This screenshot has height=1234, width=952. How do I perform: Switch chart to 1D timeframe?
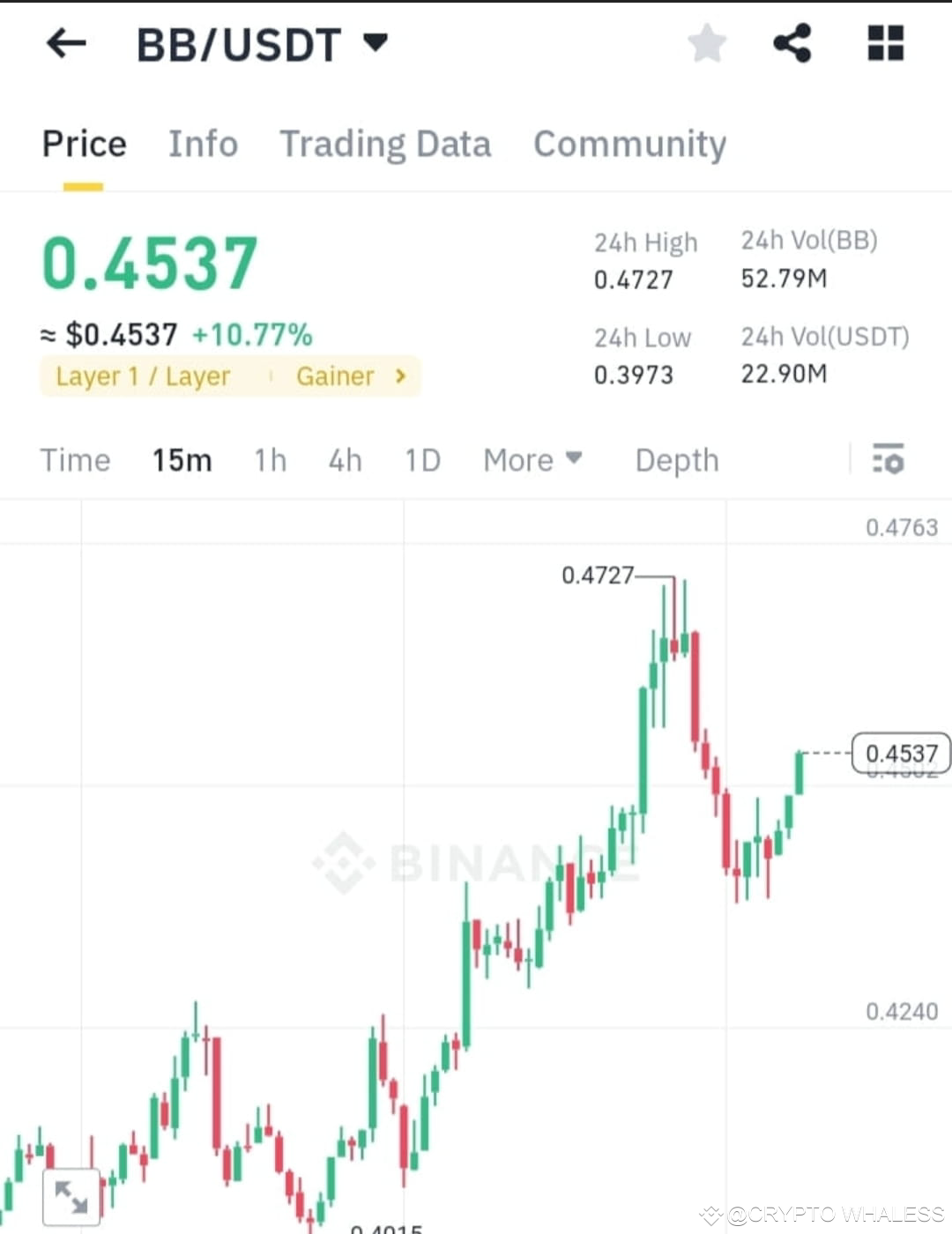[421, 459]
